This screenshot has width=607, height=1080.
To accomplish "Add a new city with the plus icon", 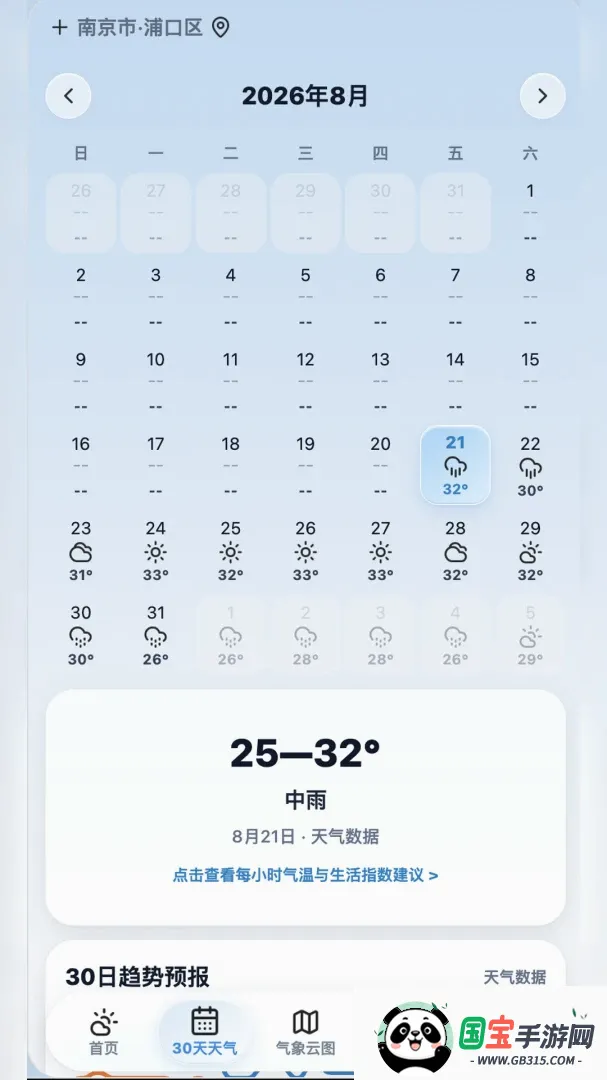I will 60,28.
